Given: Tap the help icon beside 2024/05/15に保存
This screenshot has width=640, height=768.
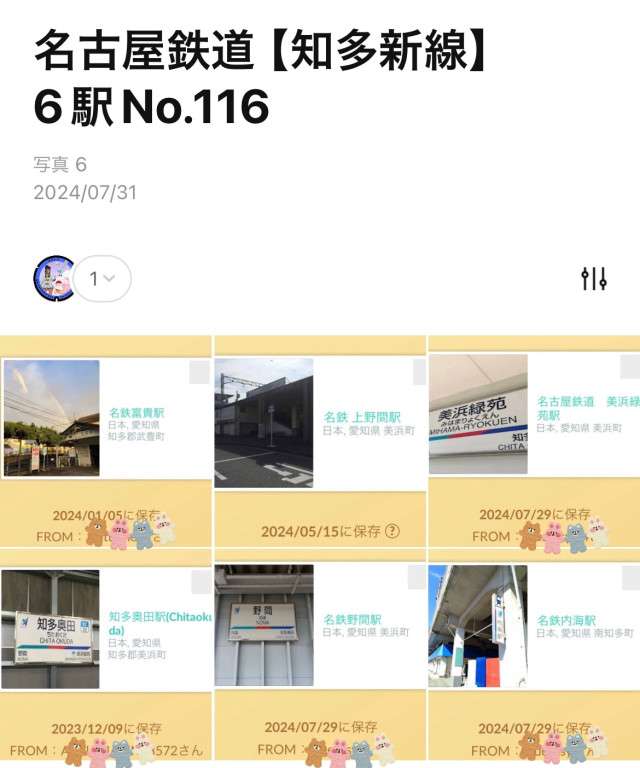Looking at the screenshot, I should point(392,532).
